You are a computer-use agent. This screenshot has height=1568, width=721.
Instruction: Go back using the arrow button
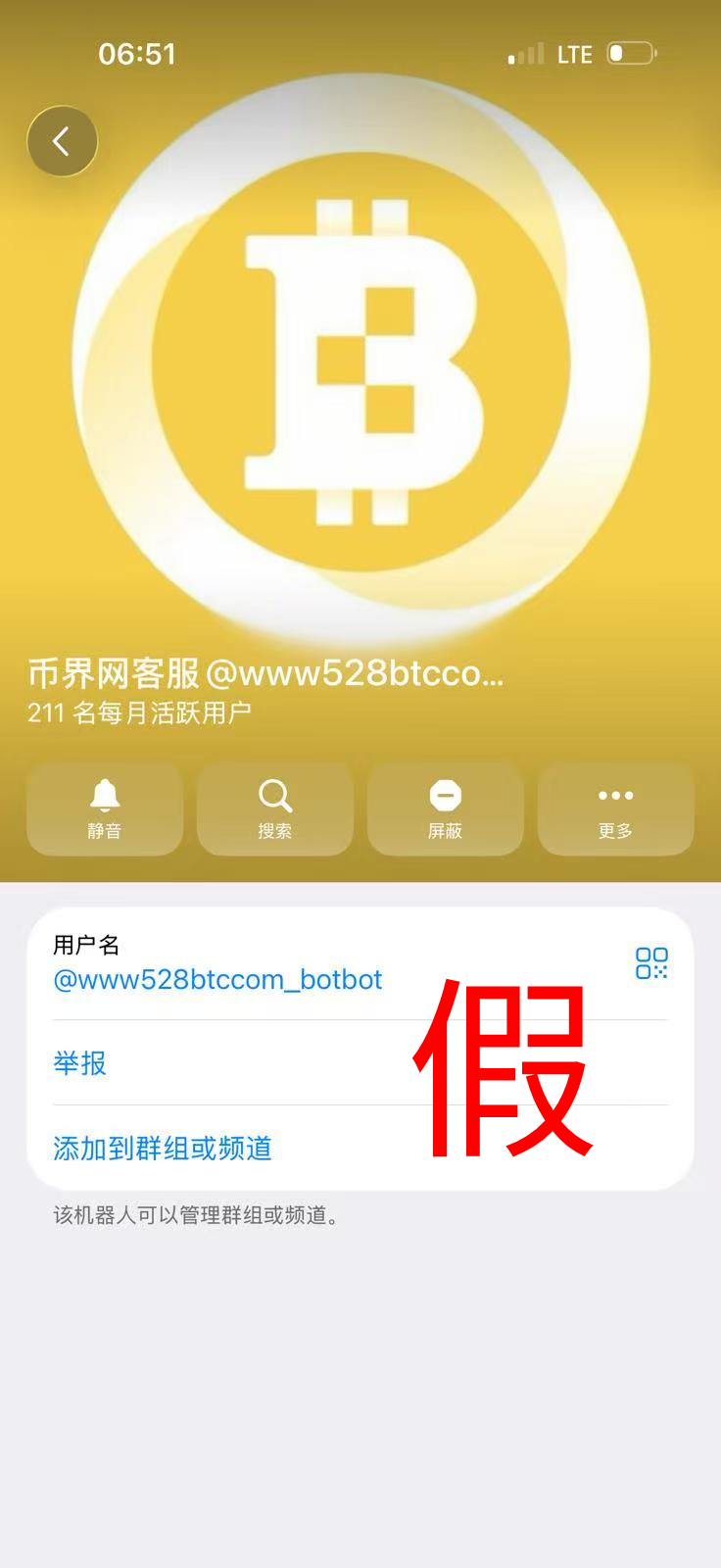click(x=62, y=141)
